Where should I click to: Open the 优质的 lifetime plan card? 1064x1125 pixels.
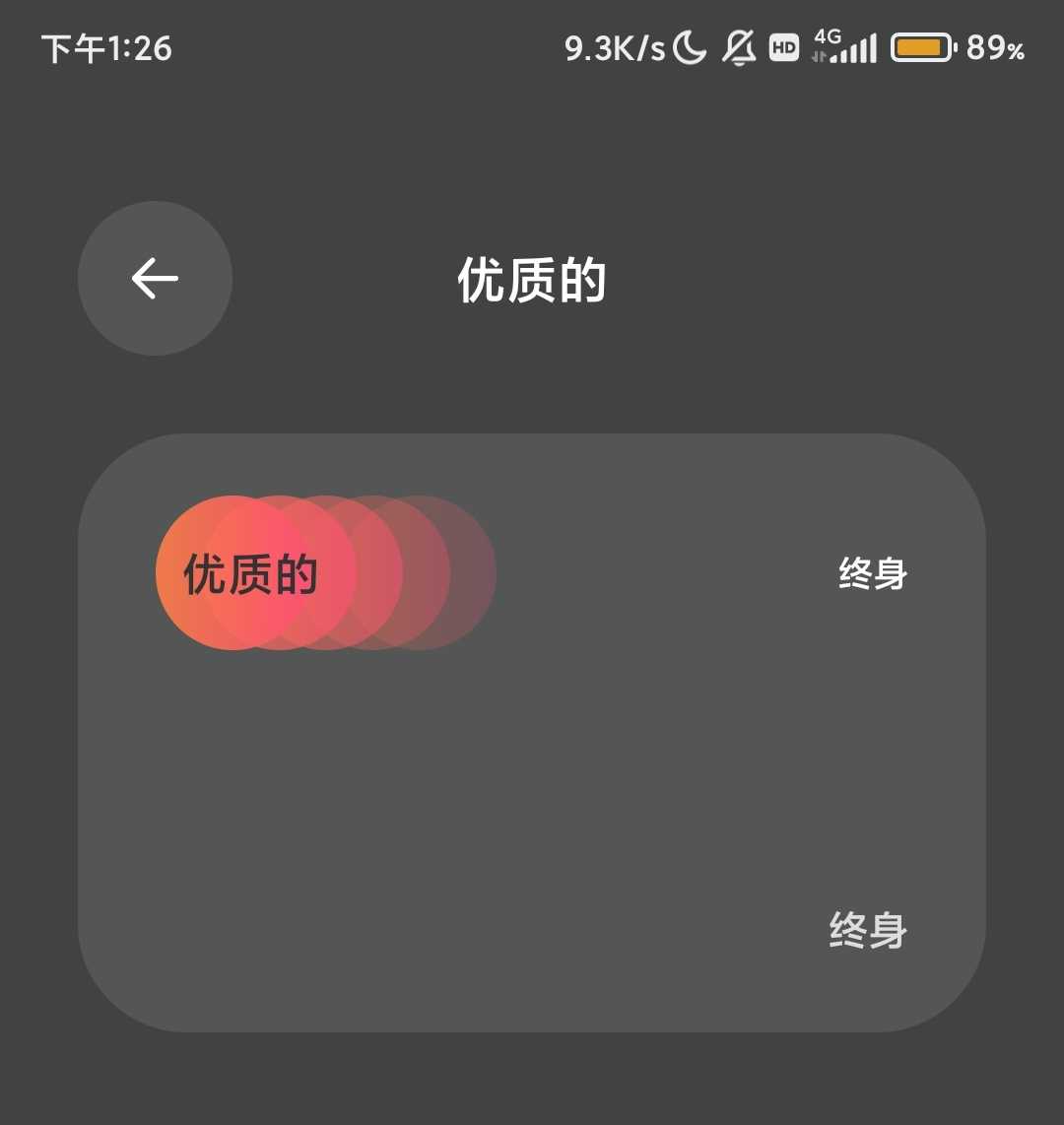531,732
